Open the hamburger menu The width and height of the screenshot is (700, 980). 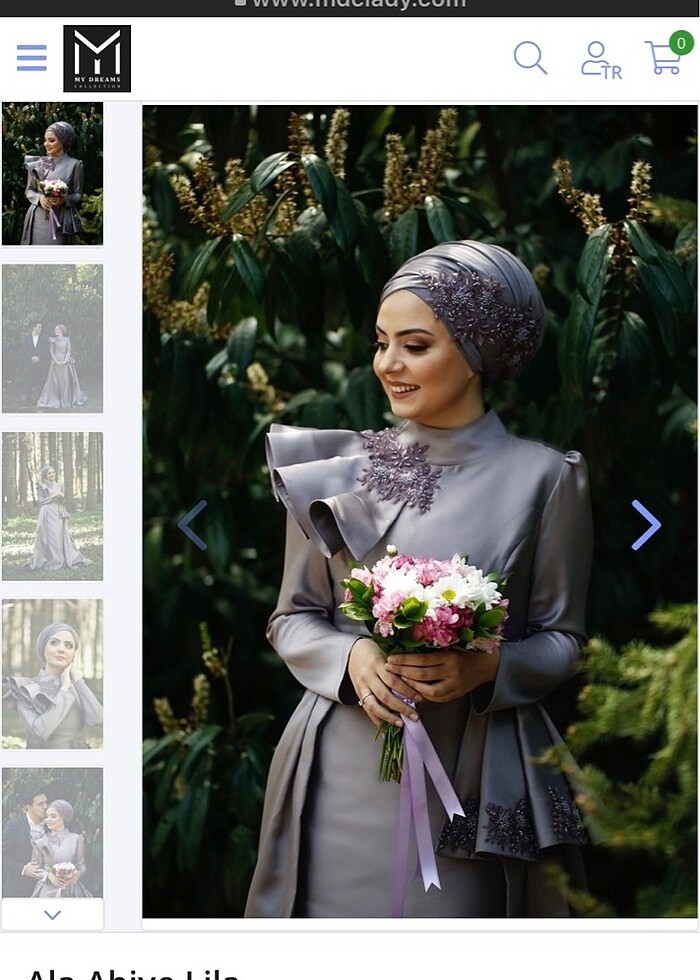[x=32, y=58]
